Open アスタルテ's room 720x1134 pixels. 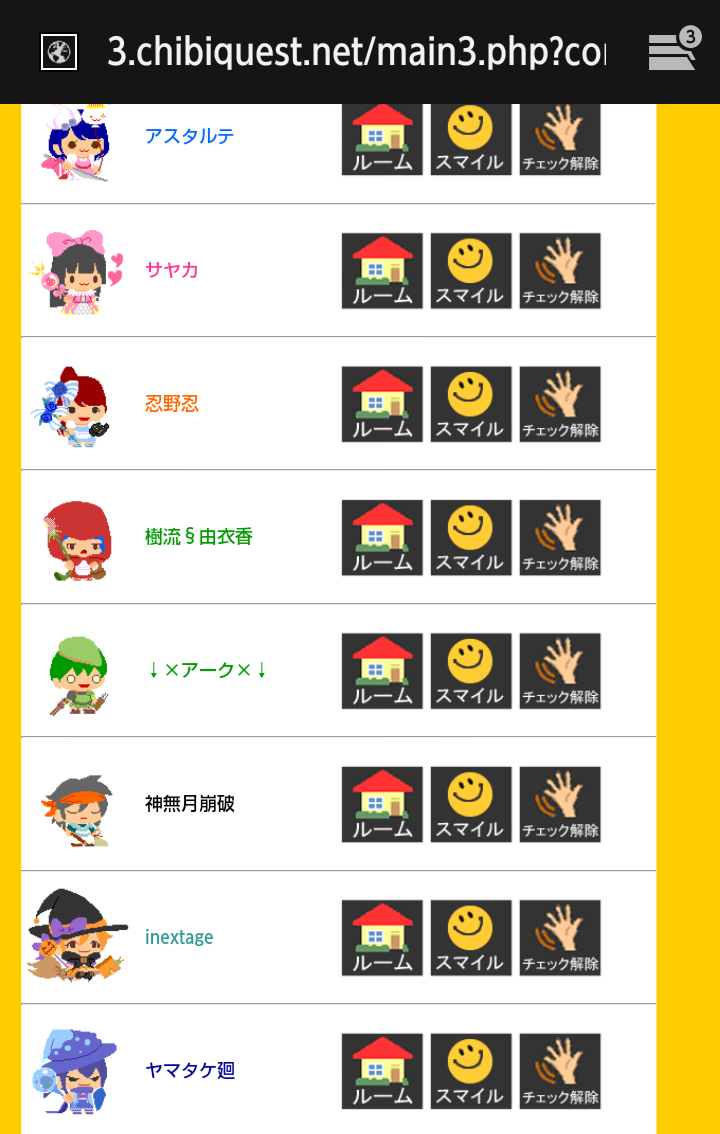point(382,138)
